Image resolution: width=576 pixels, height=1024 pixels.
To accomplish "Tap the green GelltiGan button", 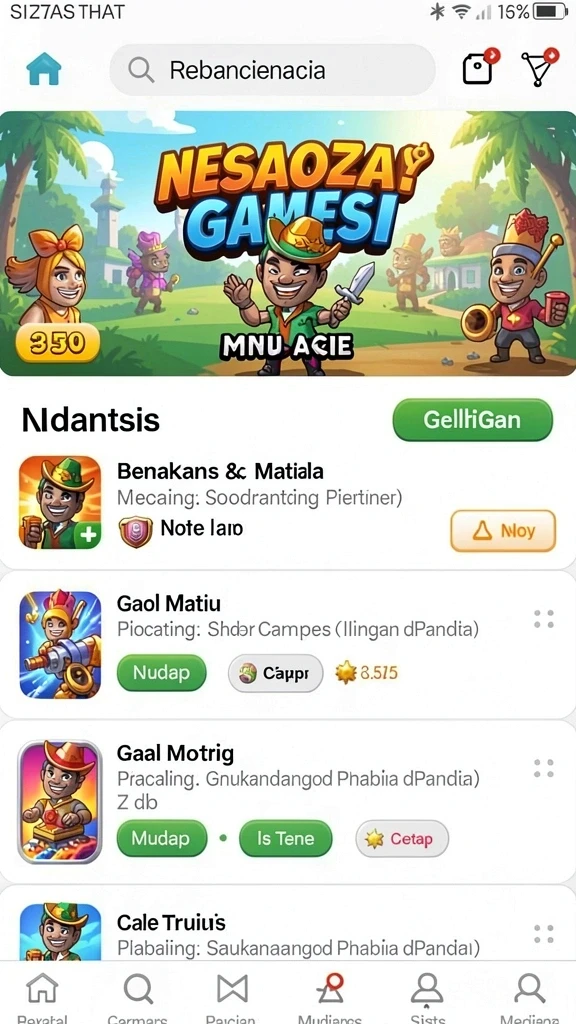I will [x=473, y=419].
